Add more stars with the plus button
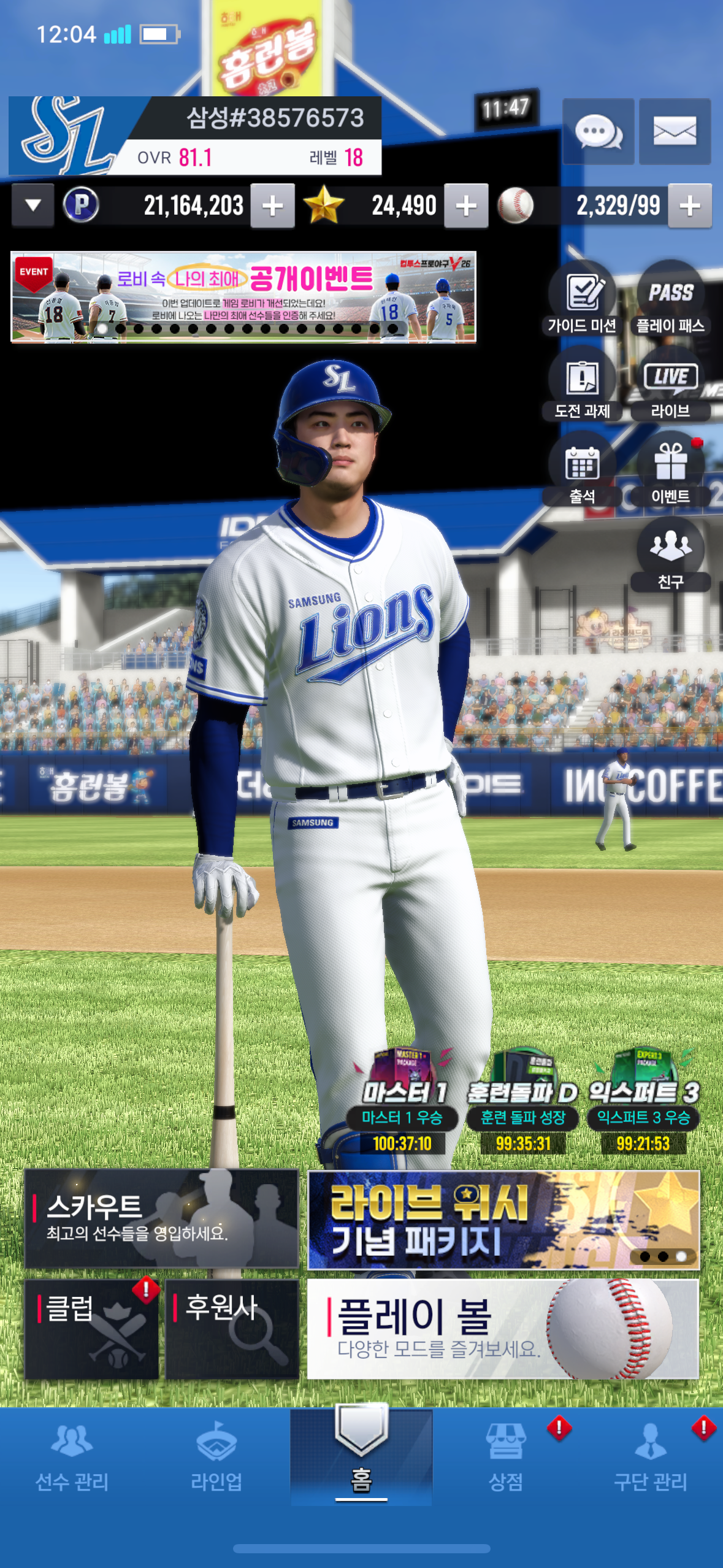This screenshot has width=723, height=1568. point(466,206)
